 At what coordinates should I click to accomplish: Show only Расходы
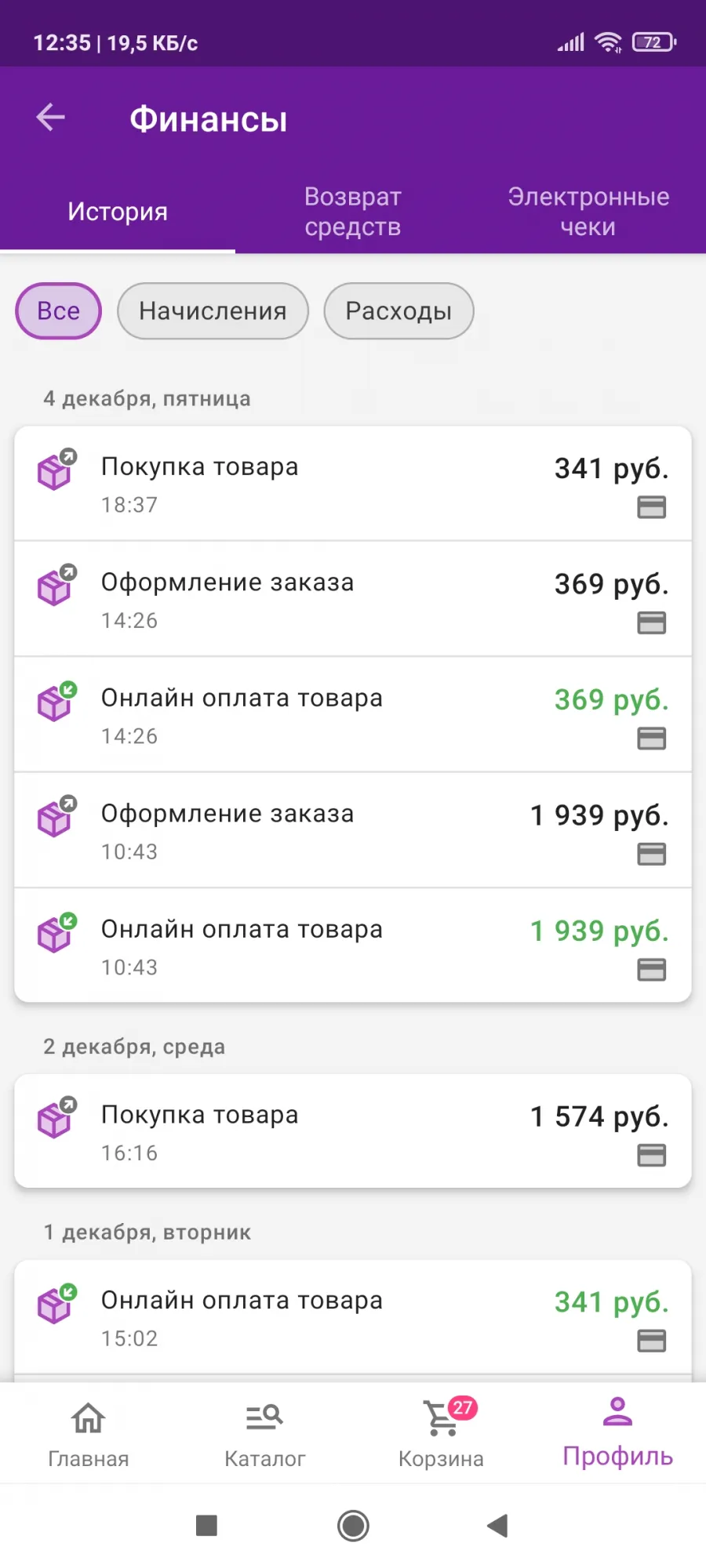click(398, 311)
